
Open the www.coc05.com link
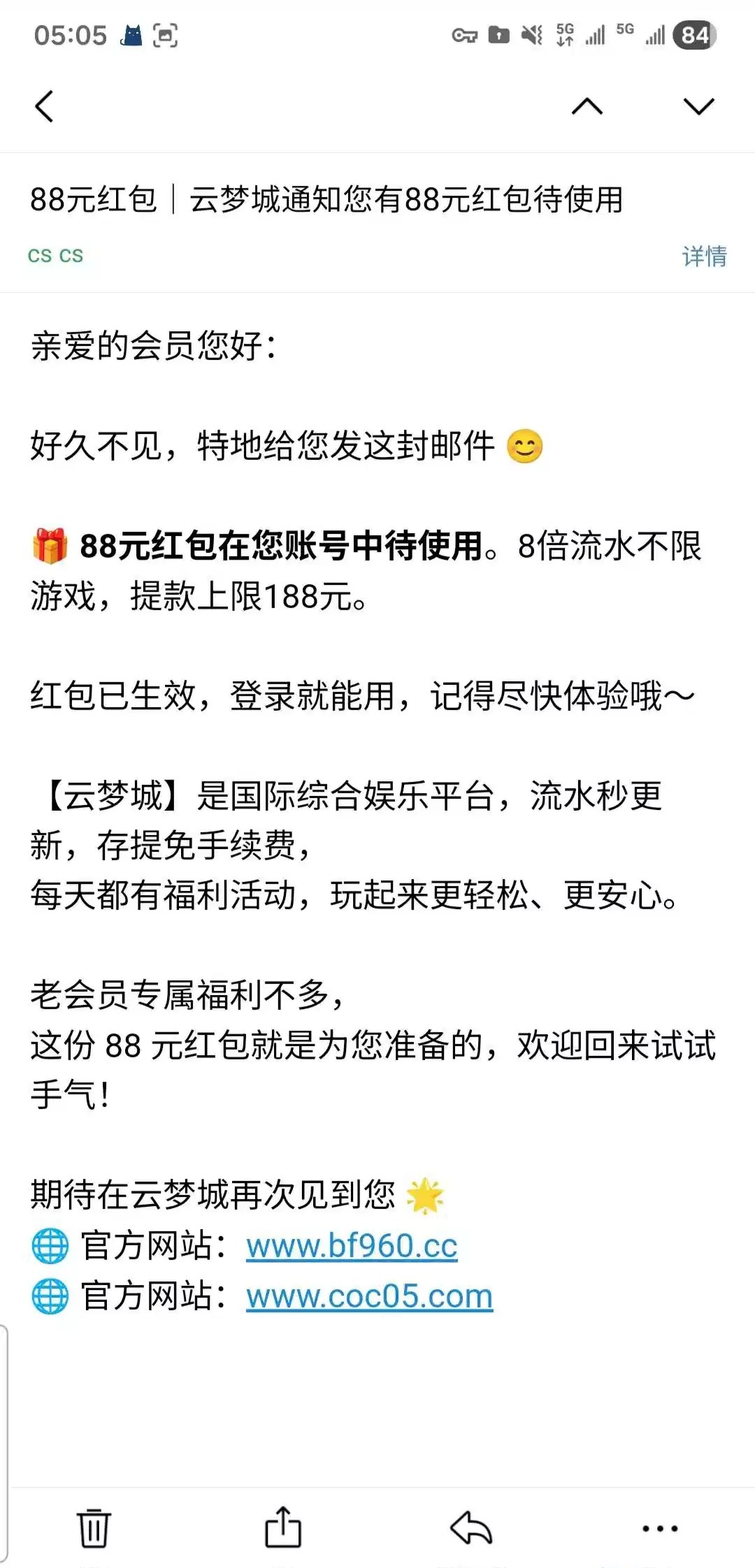point(369,1296)
